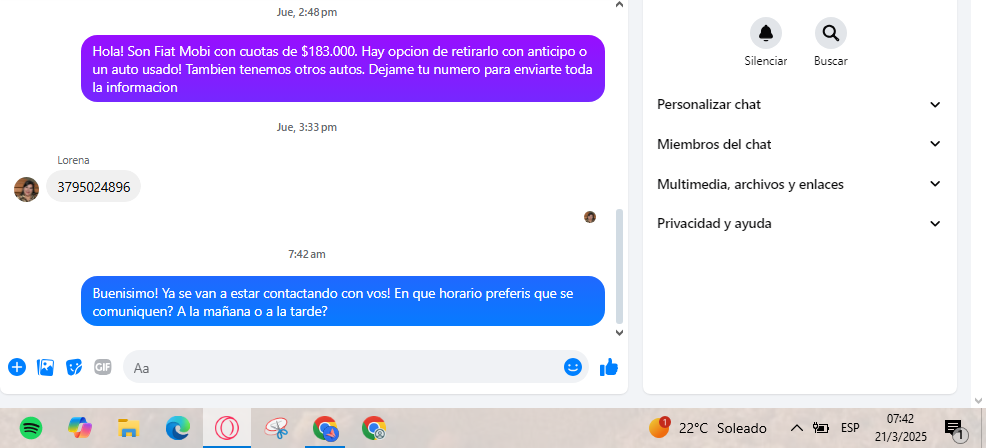
Task: Focus the Aa message input field
Action: (340, 367)
